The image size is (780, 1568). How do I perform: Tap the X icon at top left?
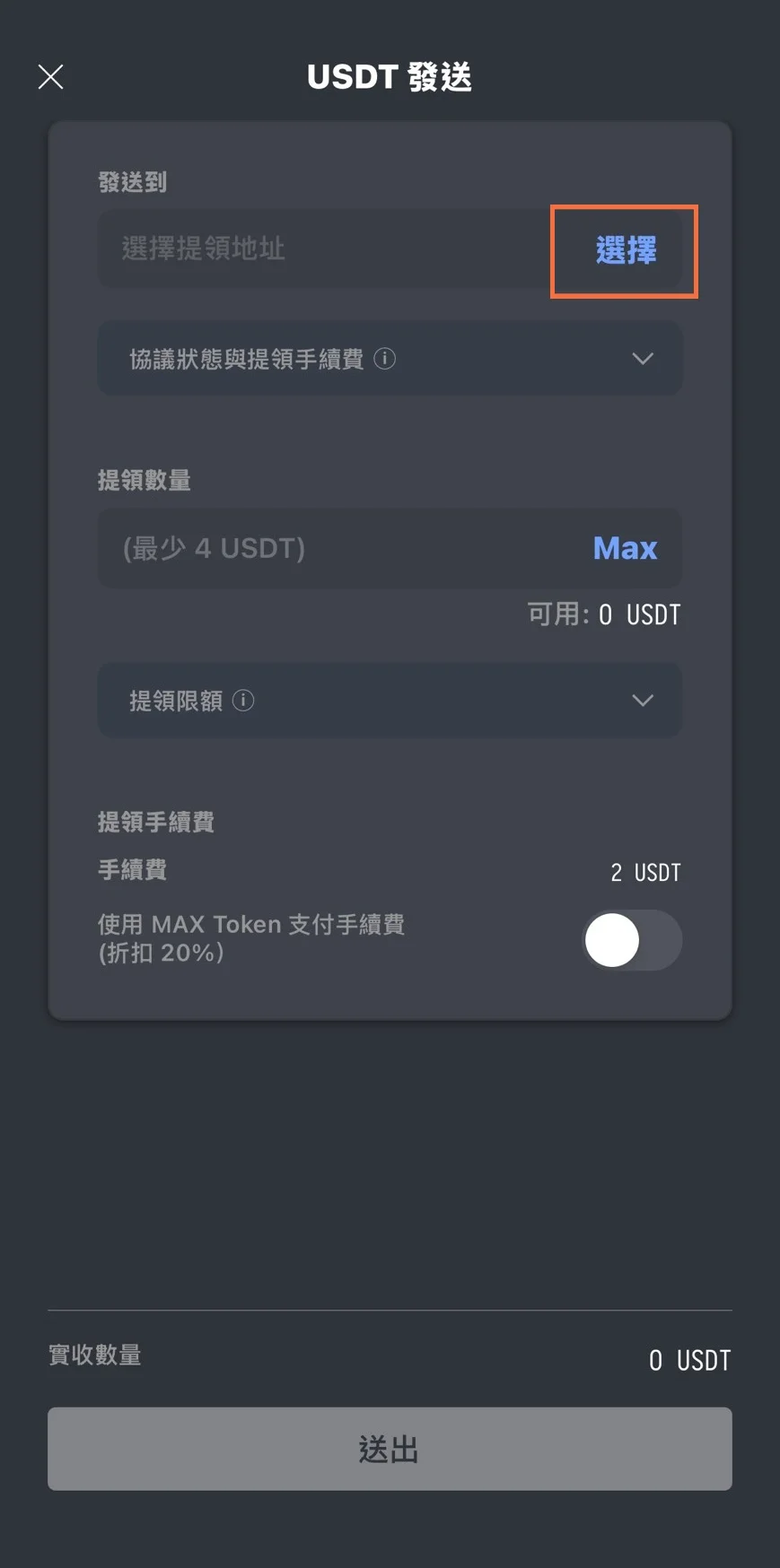point(50,76)
